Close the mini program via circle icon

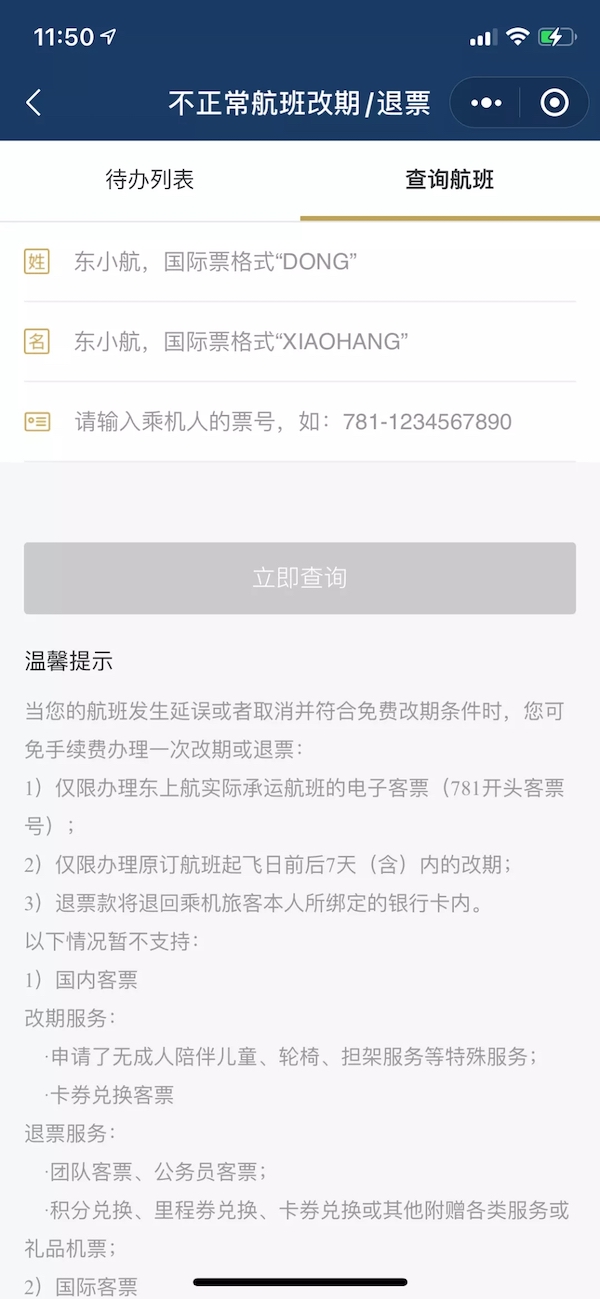(554, 102)
